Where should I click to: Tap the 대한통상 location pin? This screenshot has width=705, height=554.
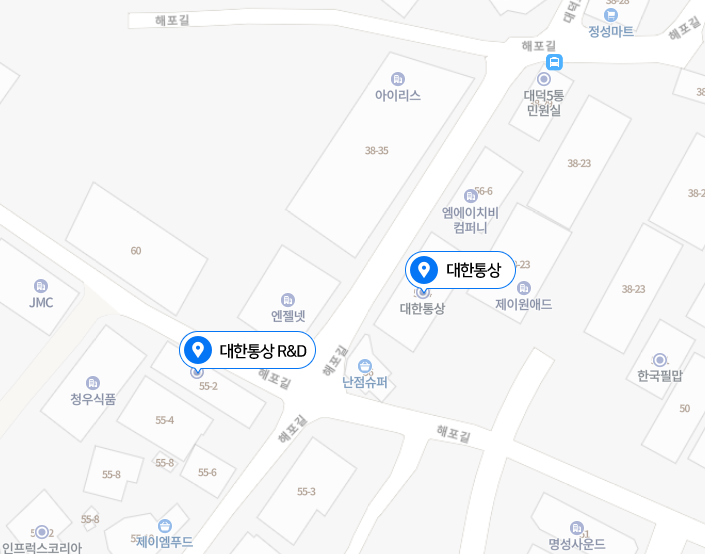pyautogui.click(x=425, y=270)
